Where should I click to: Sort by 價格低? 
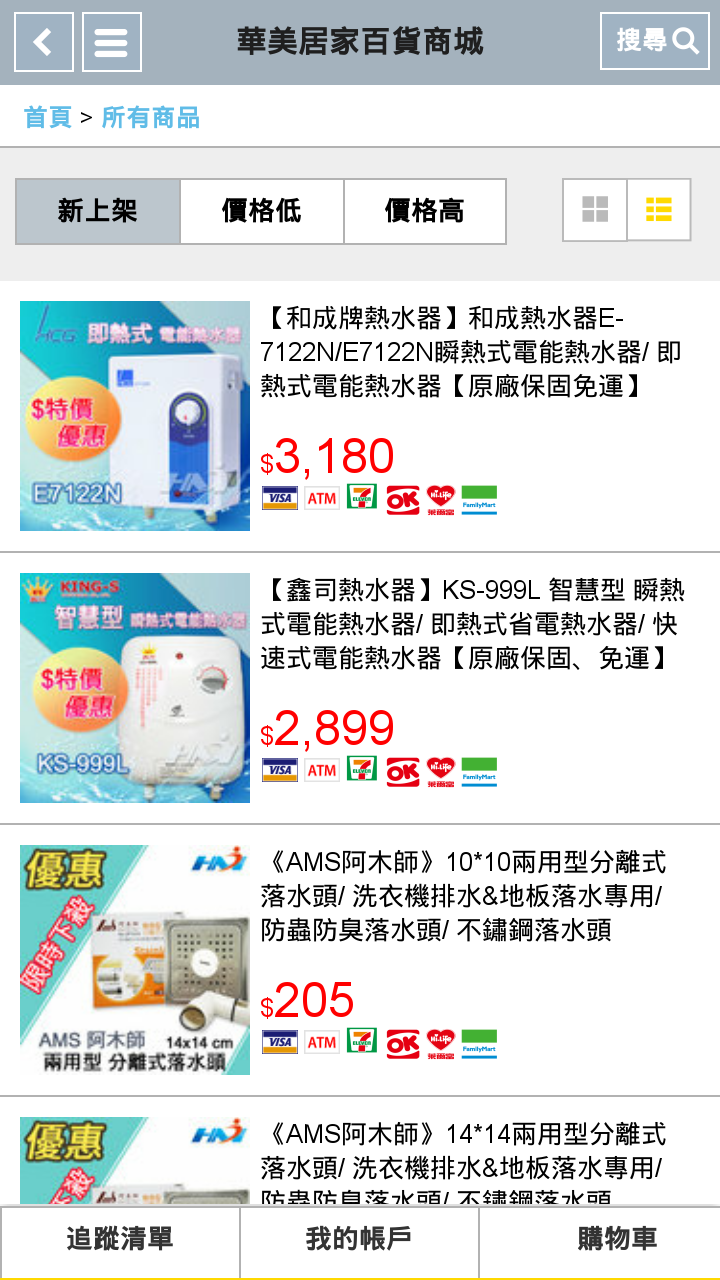[262, 211]
